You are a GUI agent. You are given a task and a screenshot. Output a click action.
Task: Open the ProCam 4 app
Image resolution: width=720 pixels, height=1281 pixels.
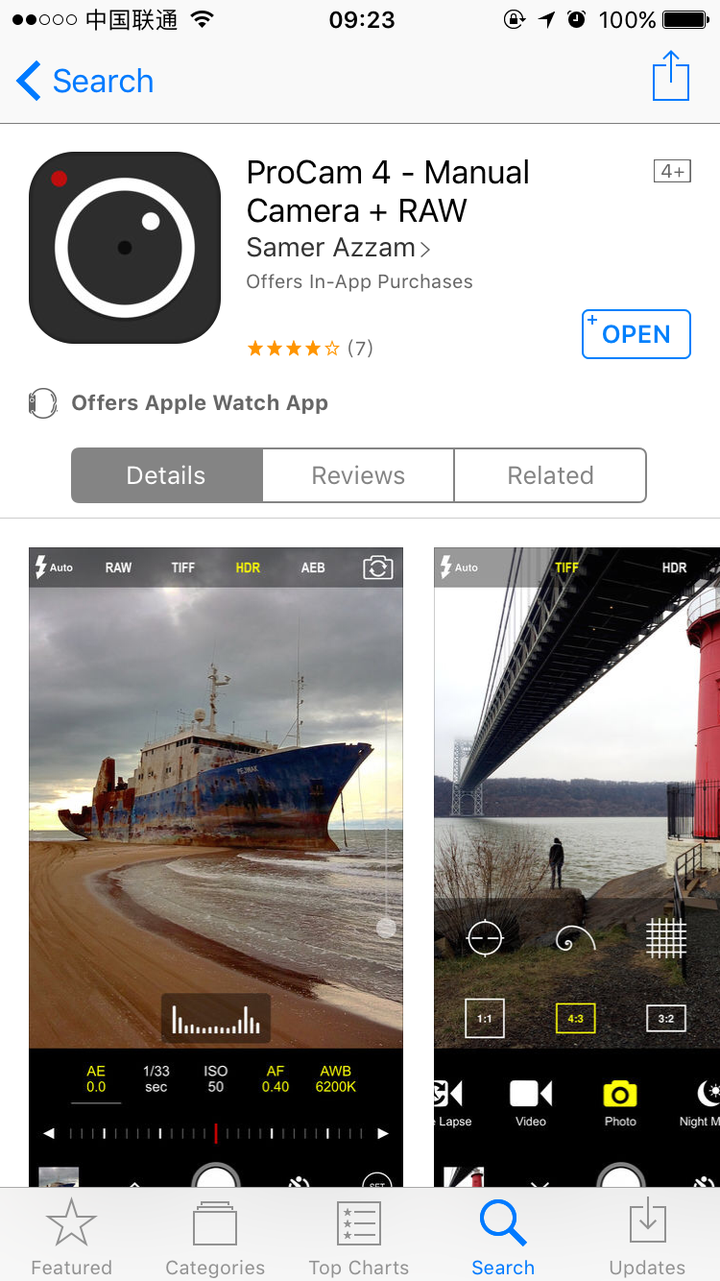(636, 334)
